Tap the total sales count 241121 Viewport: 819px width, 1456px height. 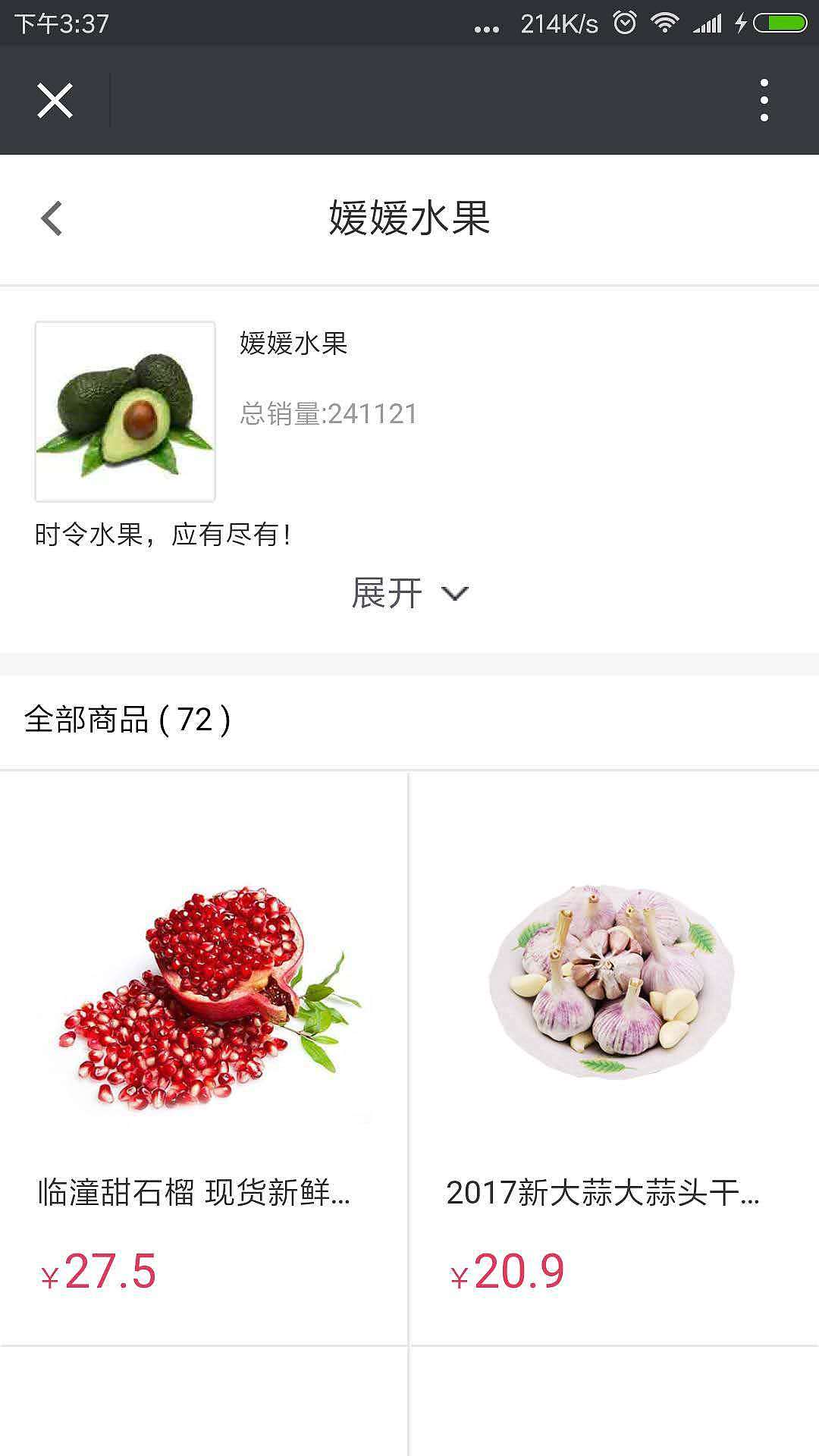click(x=328, y=413)
